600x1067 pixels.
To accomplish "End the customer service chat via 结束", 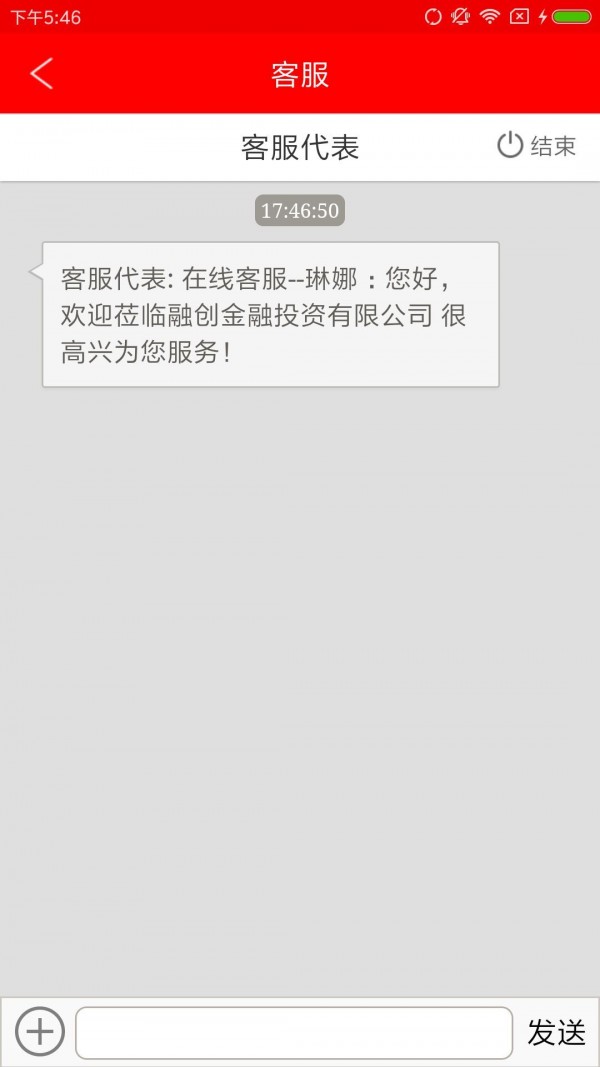I will coord(537,146).
